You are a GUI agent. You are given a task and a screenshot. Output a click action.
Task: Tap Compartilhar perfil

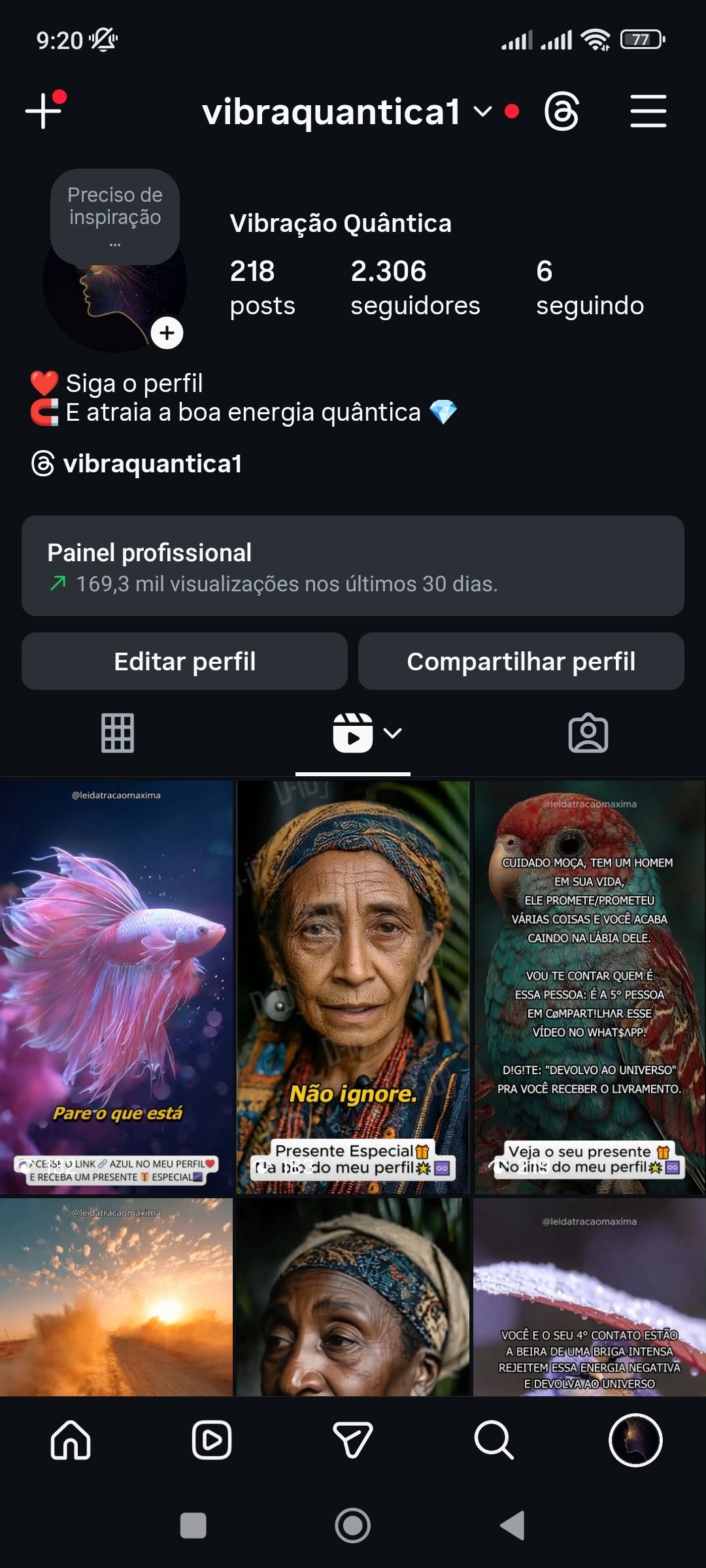pyautogui.click(x=521, y=661)
